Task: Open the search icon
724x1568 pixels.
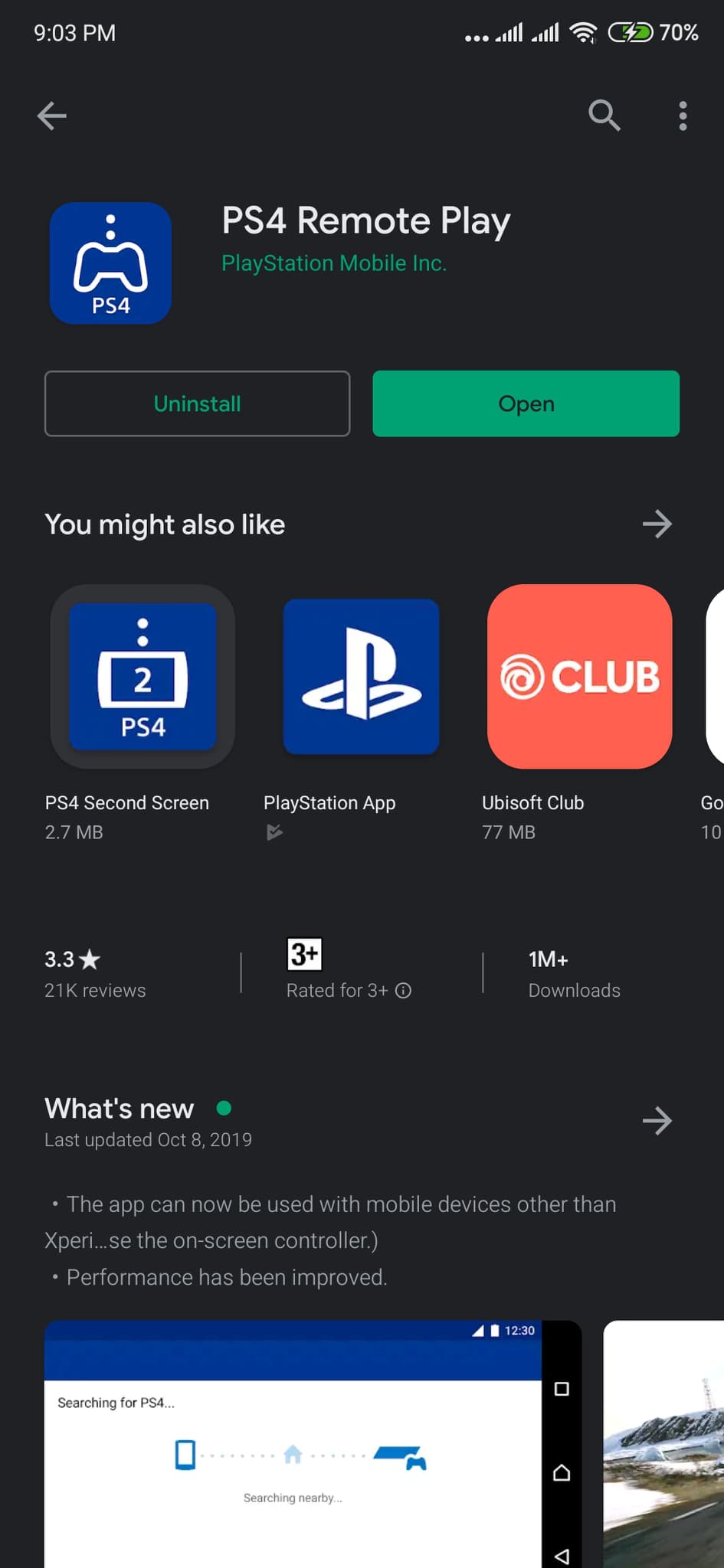Action: 604,116
